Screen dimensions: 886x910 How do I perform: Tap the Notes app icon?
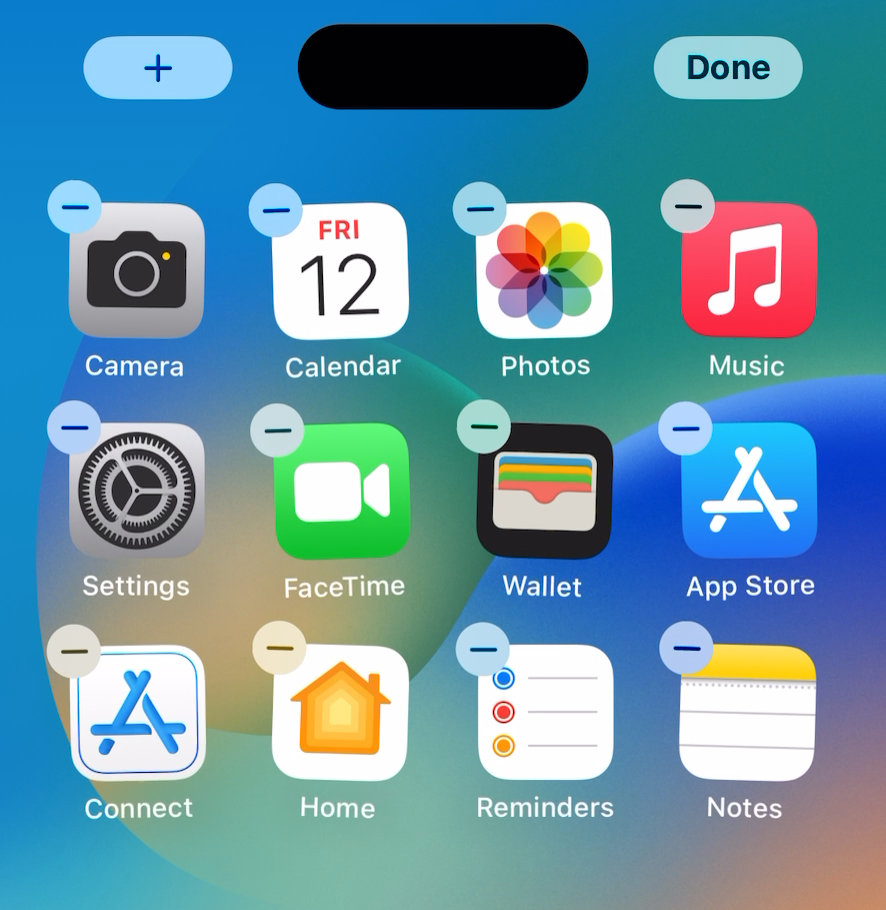(x=747, y=712)
